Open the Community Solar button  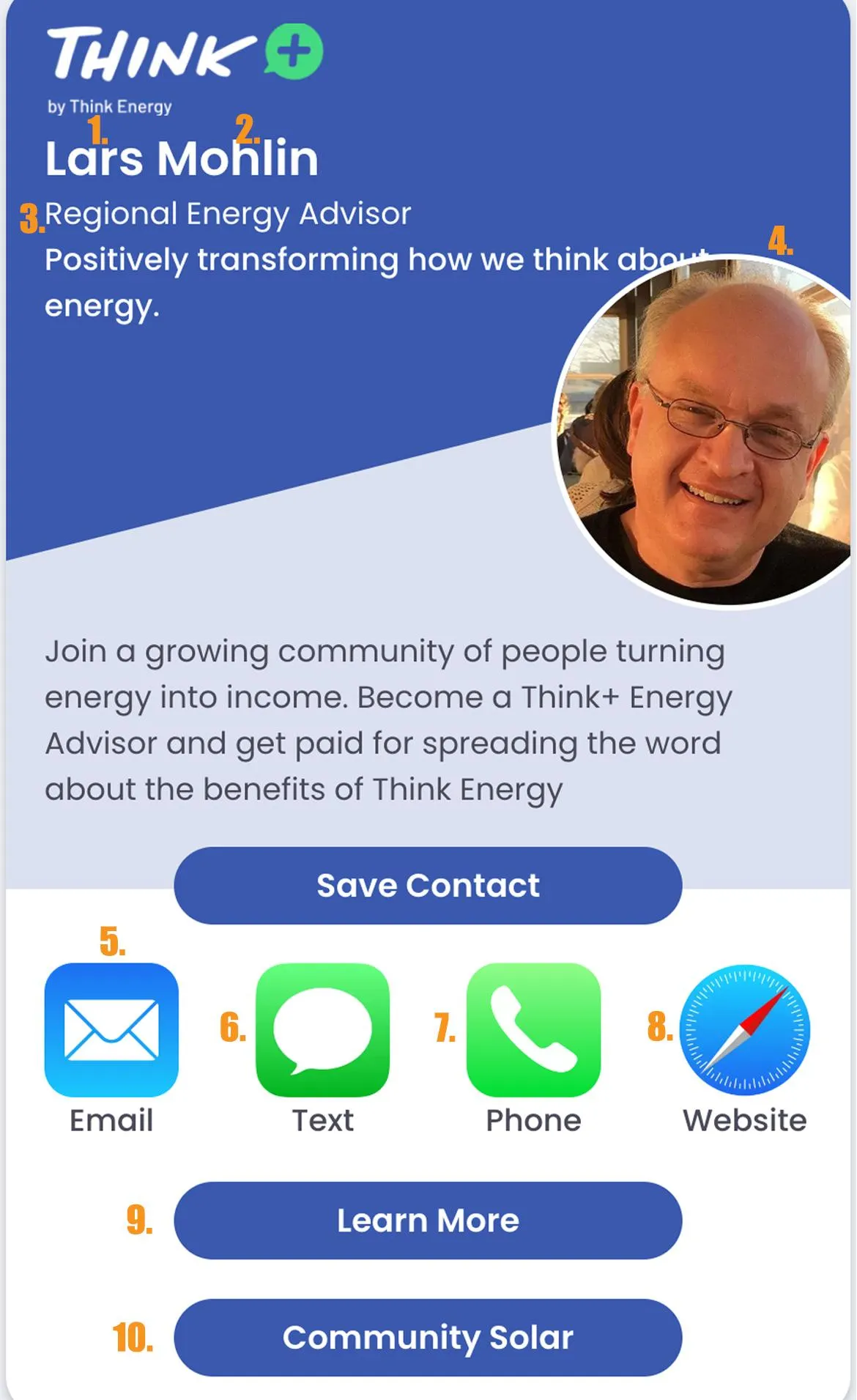(428, 1338)
